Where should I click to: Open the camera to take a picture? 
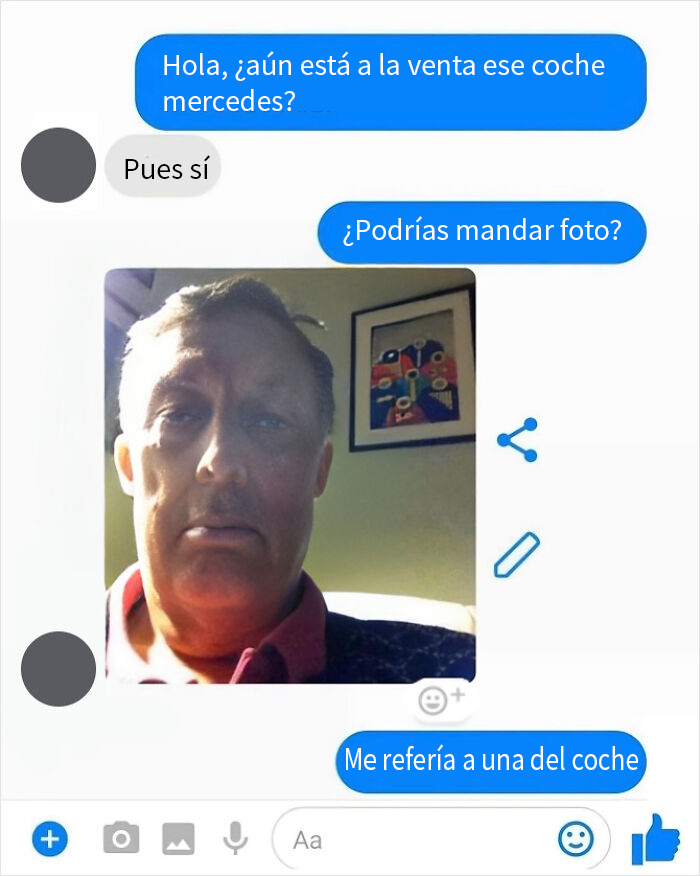[x=121, y=838]
